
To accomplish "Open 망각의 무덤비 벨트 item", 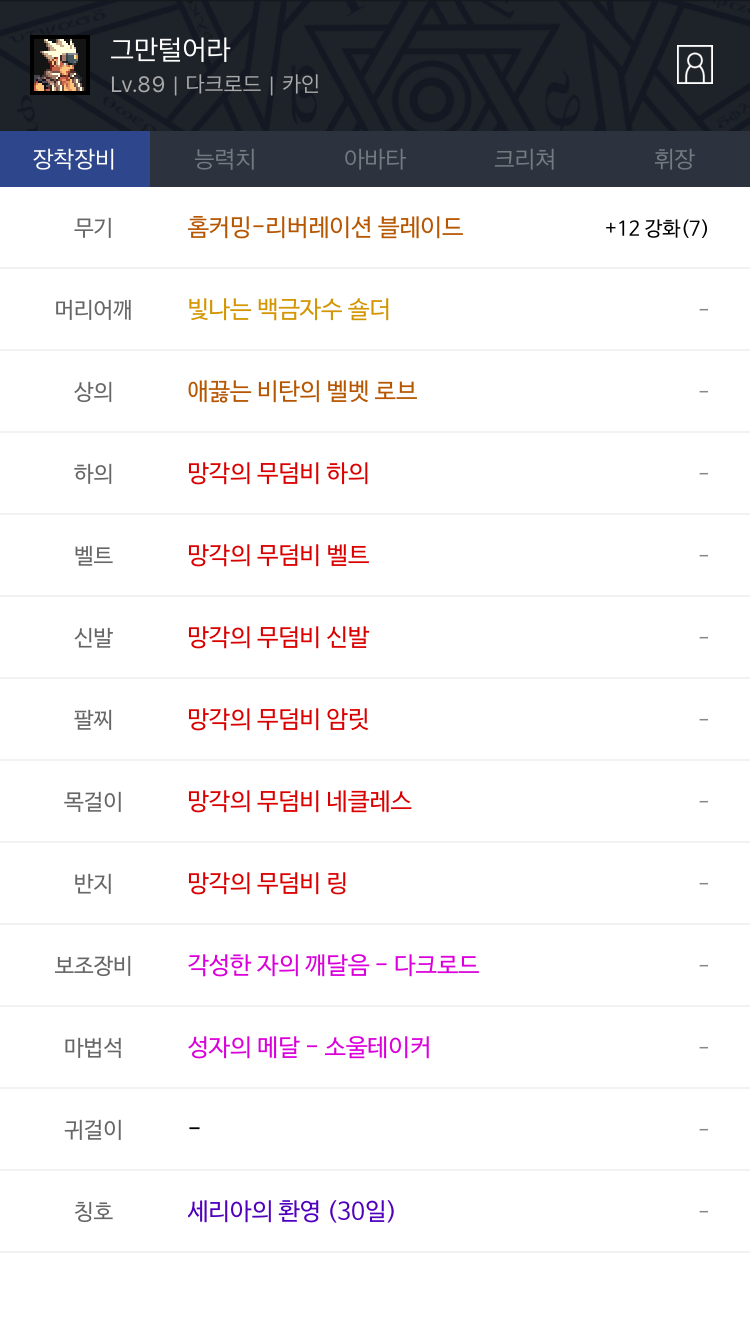I will coord(278,555).
